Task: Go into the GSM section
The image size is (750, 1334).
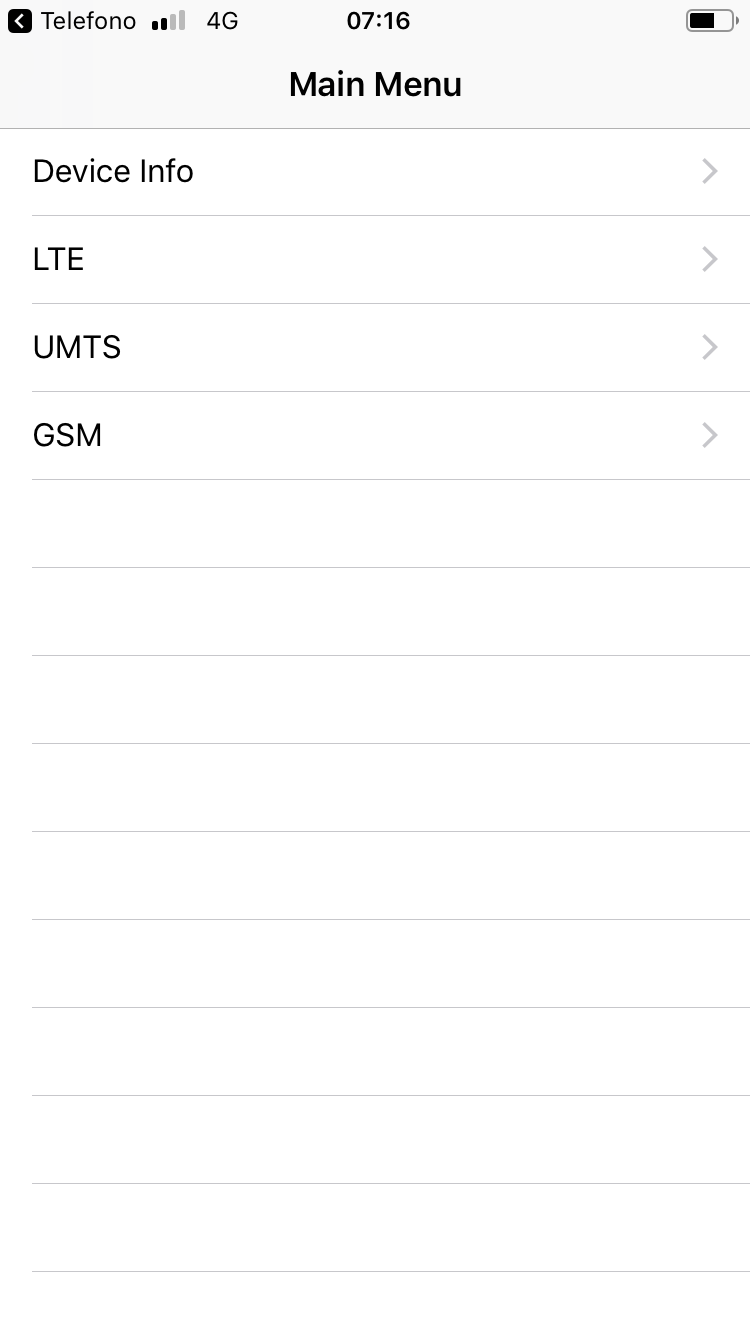Action: [375, 436]
